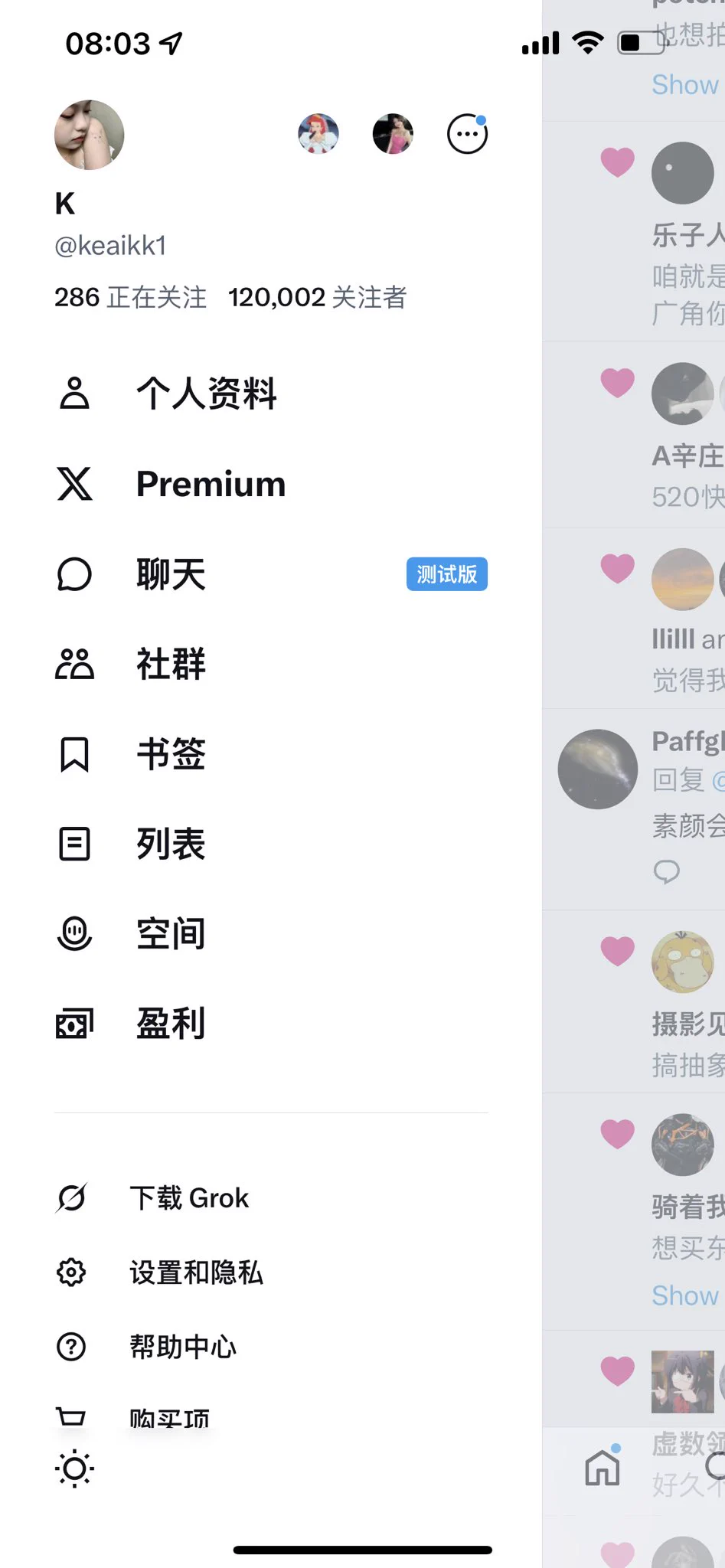Tap 下载 Grok
The width and height of the screenshot is (725, 1568).
pyautogui.click(x=189, y=1198)
